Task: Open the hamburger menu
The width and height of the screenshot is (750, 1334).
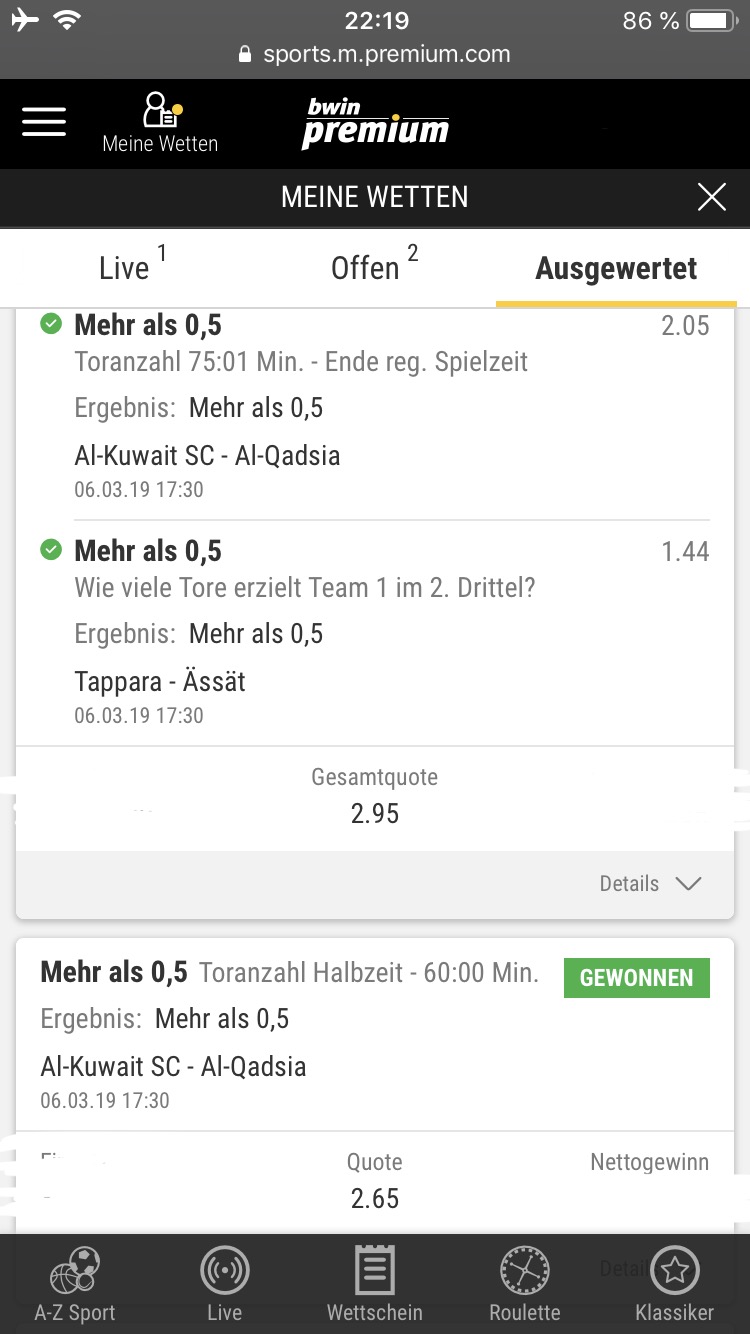Action: click(44, 122)
